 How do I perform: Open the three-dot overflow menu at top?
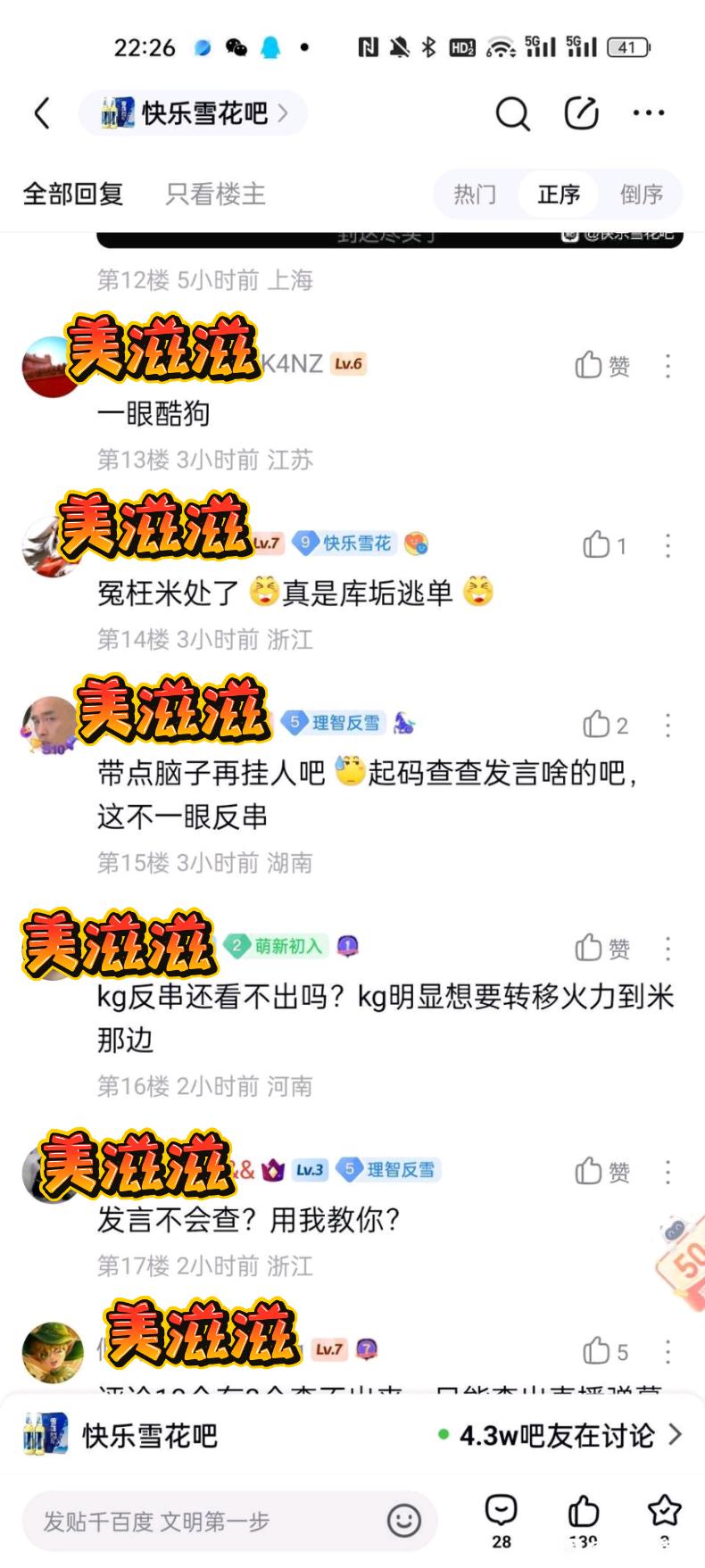pyautogui.click(x=649, y=112)
